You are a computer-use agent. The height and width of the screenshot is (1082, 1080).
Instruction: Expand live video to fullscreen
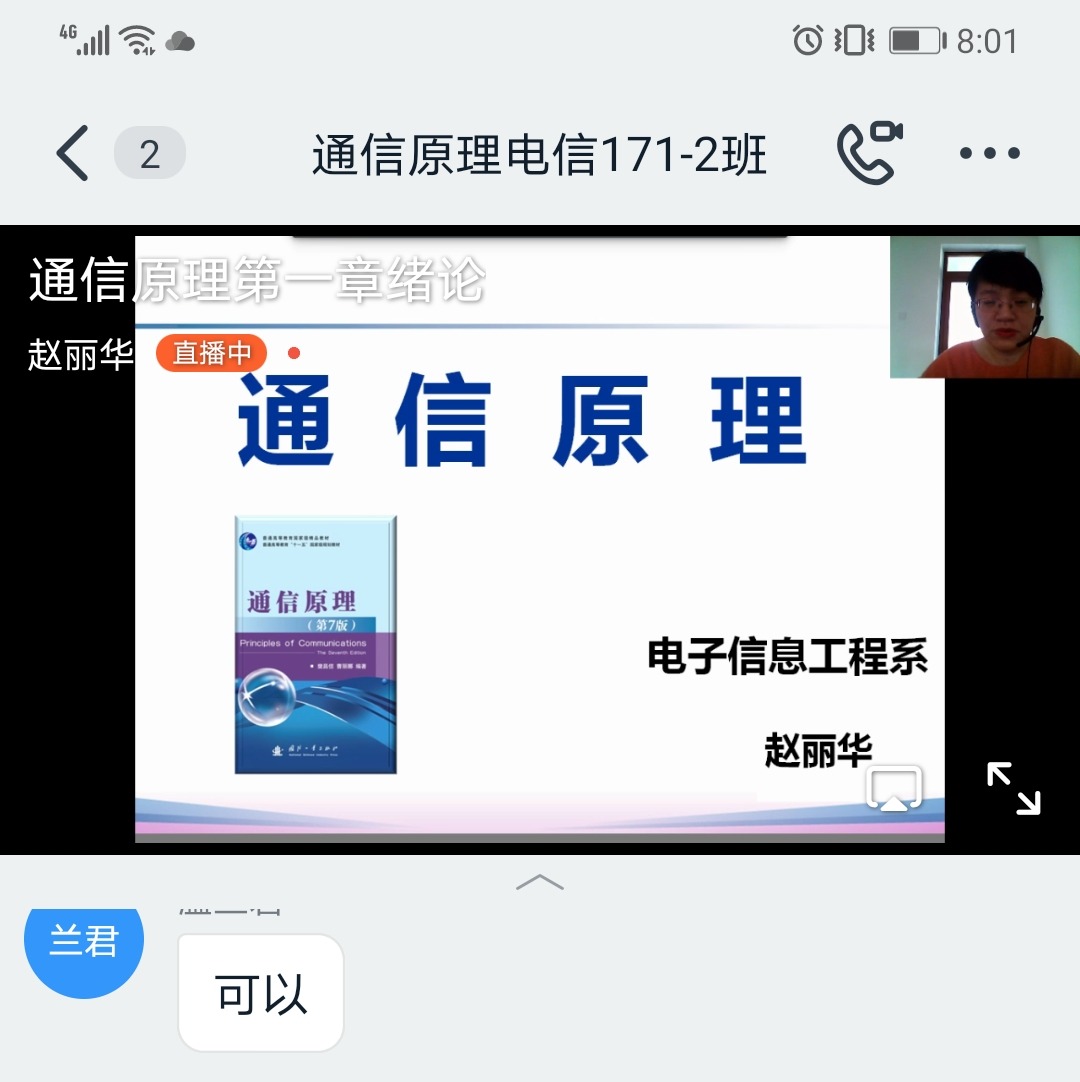(x=1013, y=788)
